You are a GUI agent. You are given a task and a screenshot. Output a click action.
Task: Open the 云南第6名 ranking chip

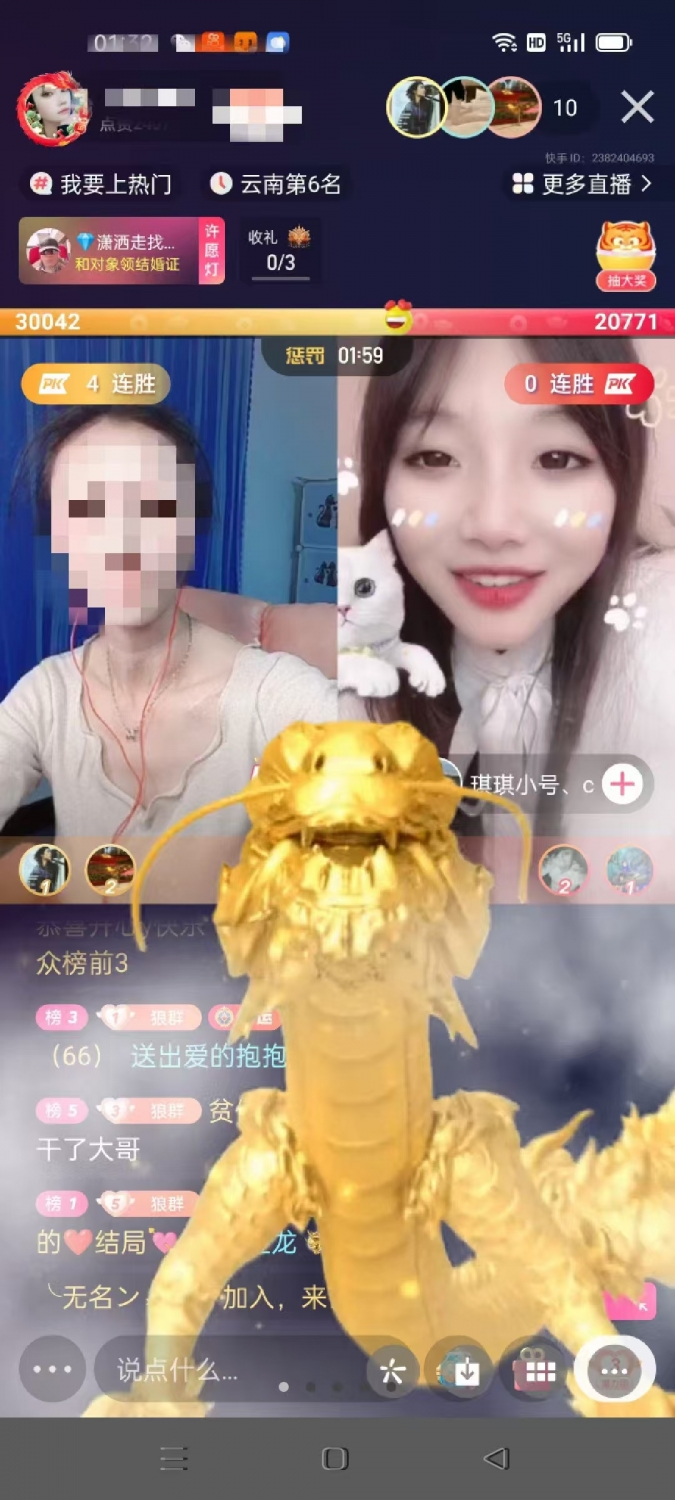pos(276,184)
